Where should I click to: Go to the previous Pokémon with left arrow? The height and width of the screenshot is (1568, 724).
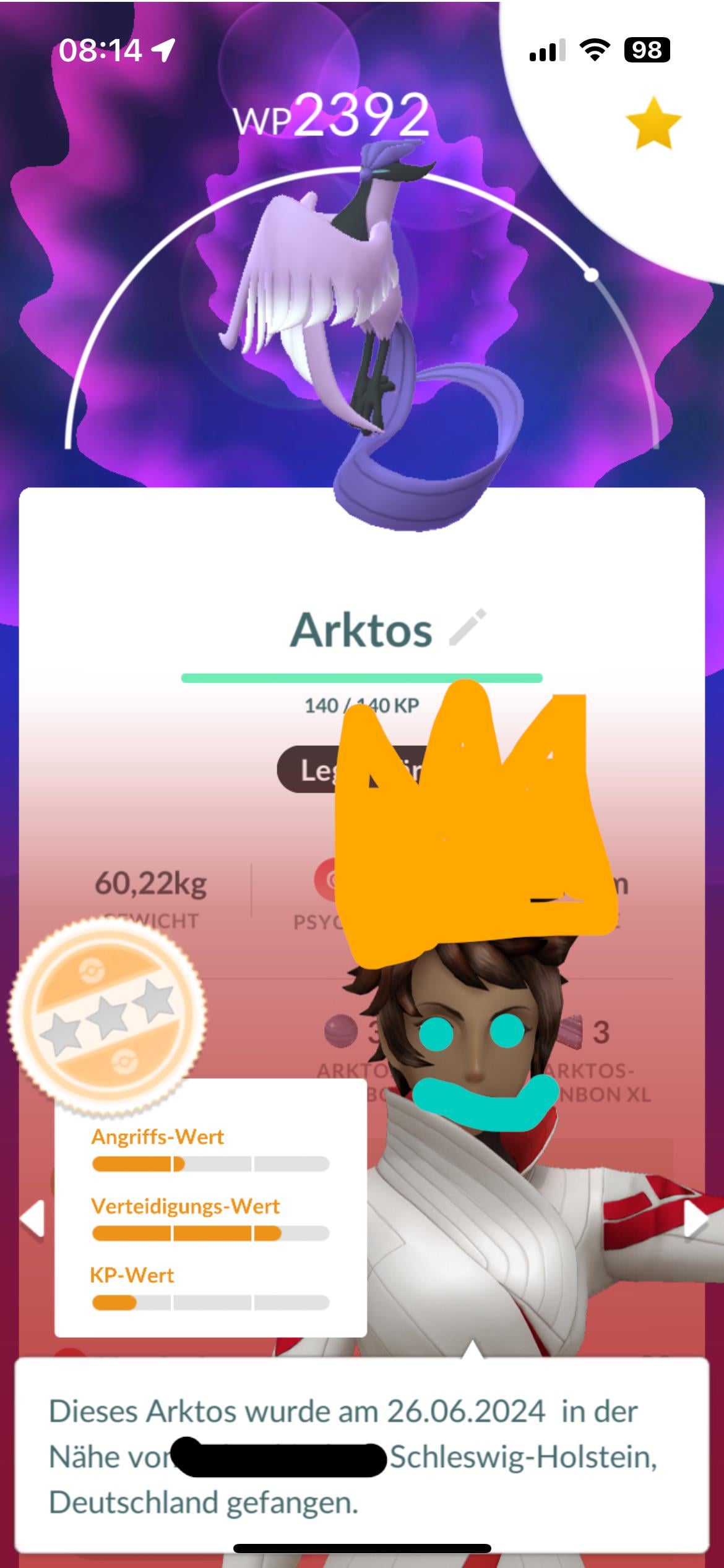point(32,1219)
